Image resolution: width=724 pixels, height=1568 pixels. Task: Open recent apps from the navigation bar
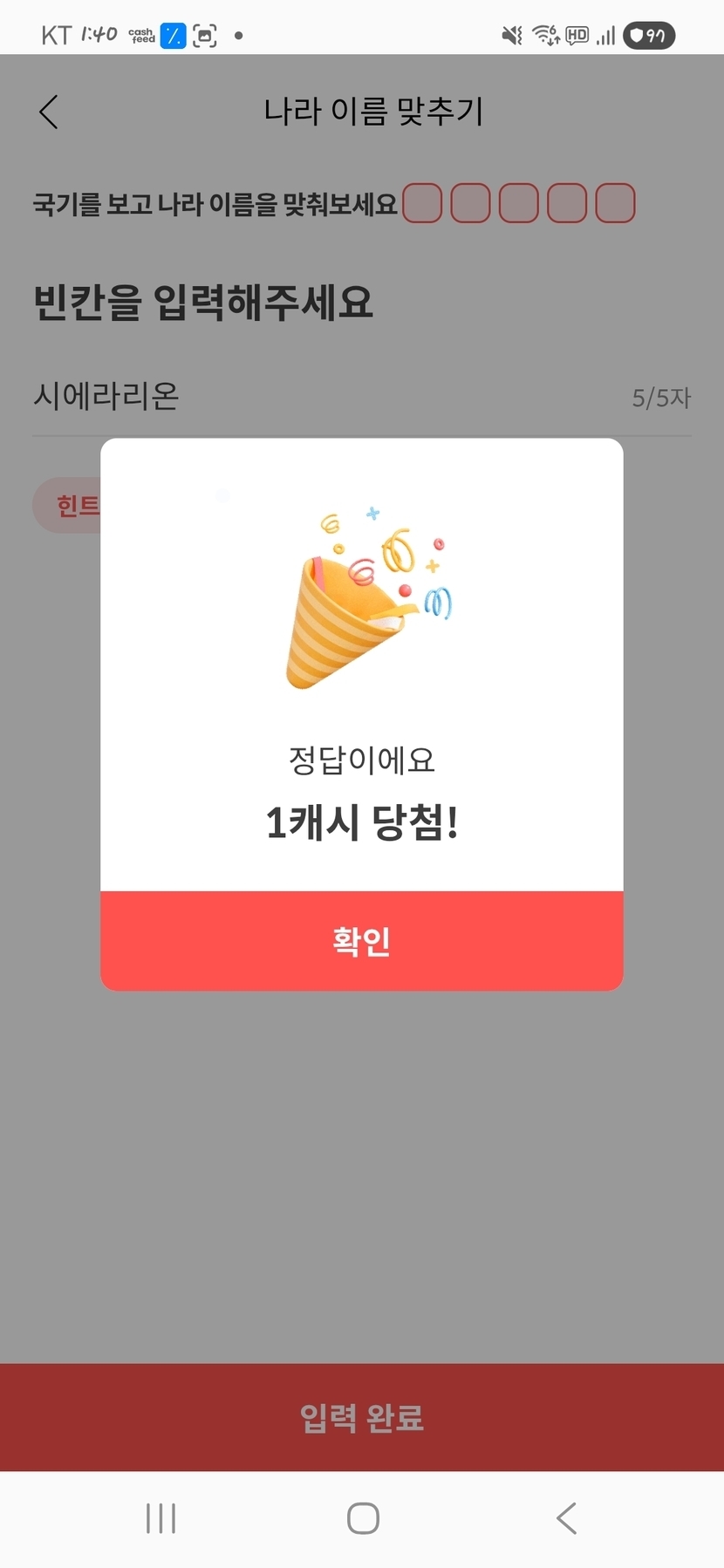coord(161,1518)
